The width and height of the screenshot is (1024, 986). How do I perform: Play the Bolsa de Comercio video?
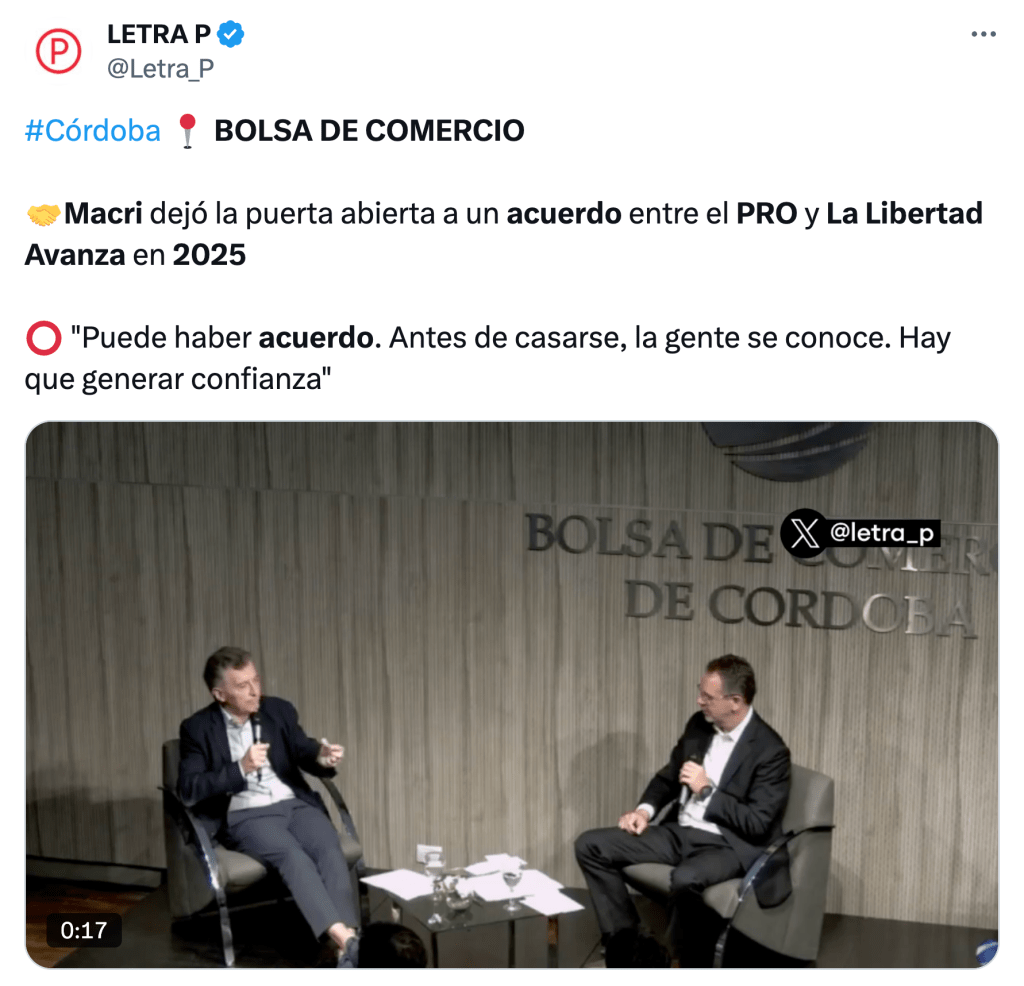511,694
